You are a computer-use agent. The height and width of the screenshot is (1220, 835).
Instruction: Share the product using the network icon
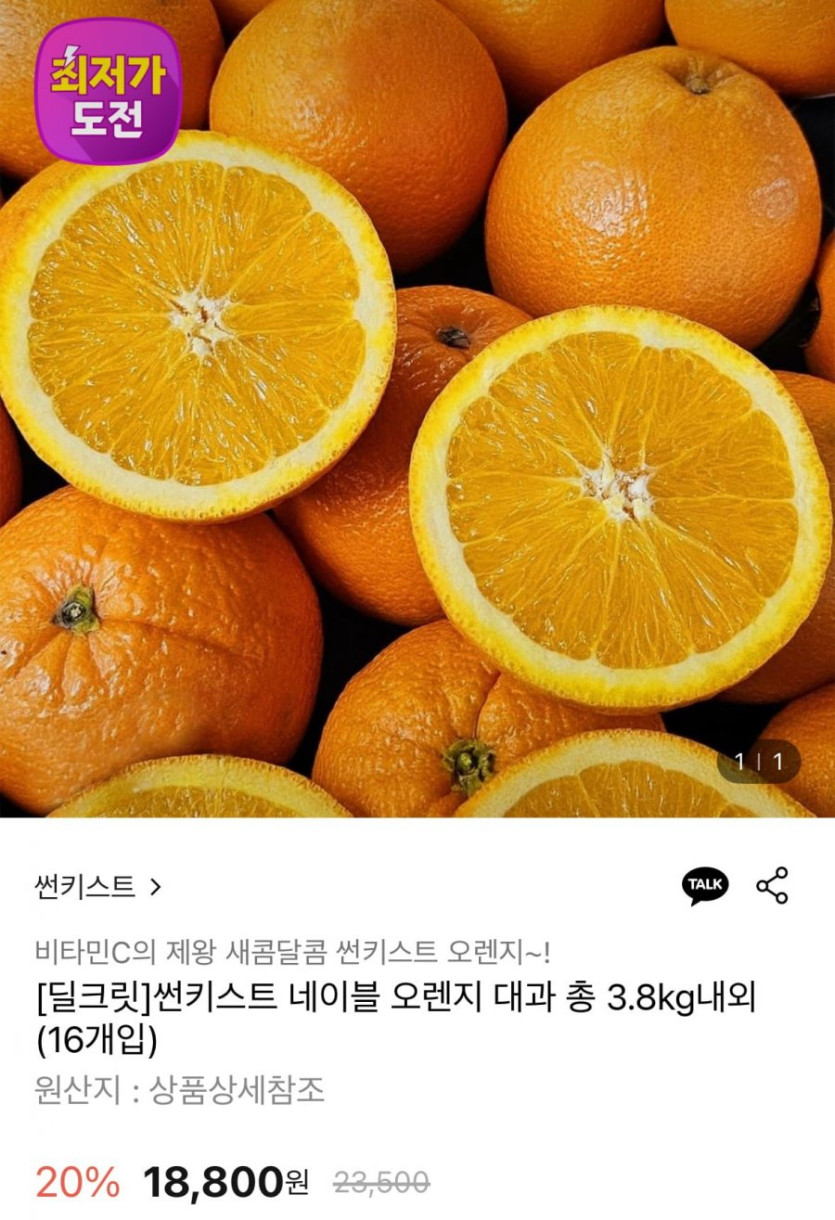click(775, 885)
